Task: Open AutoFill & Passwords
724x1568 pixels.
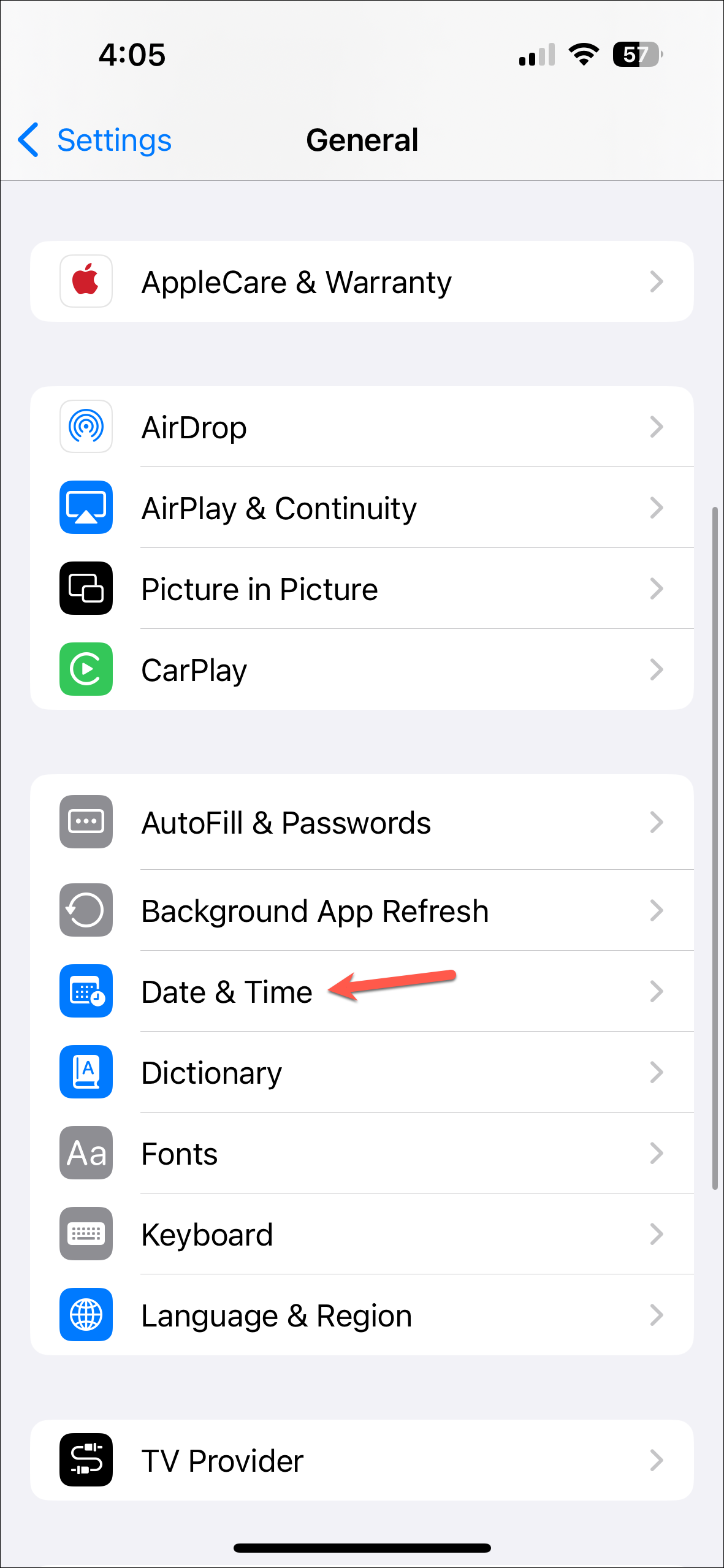Action: pyautogui.click(x=362, y=823)
